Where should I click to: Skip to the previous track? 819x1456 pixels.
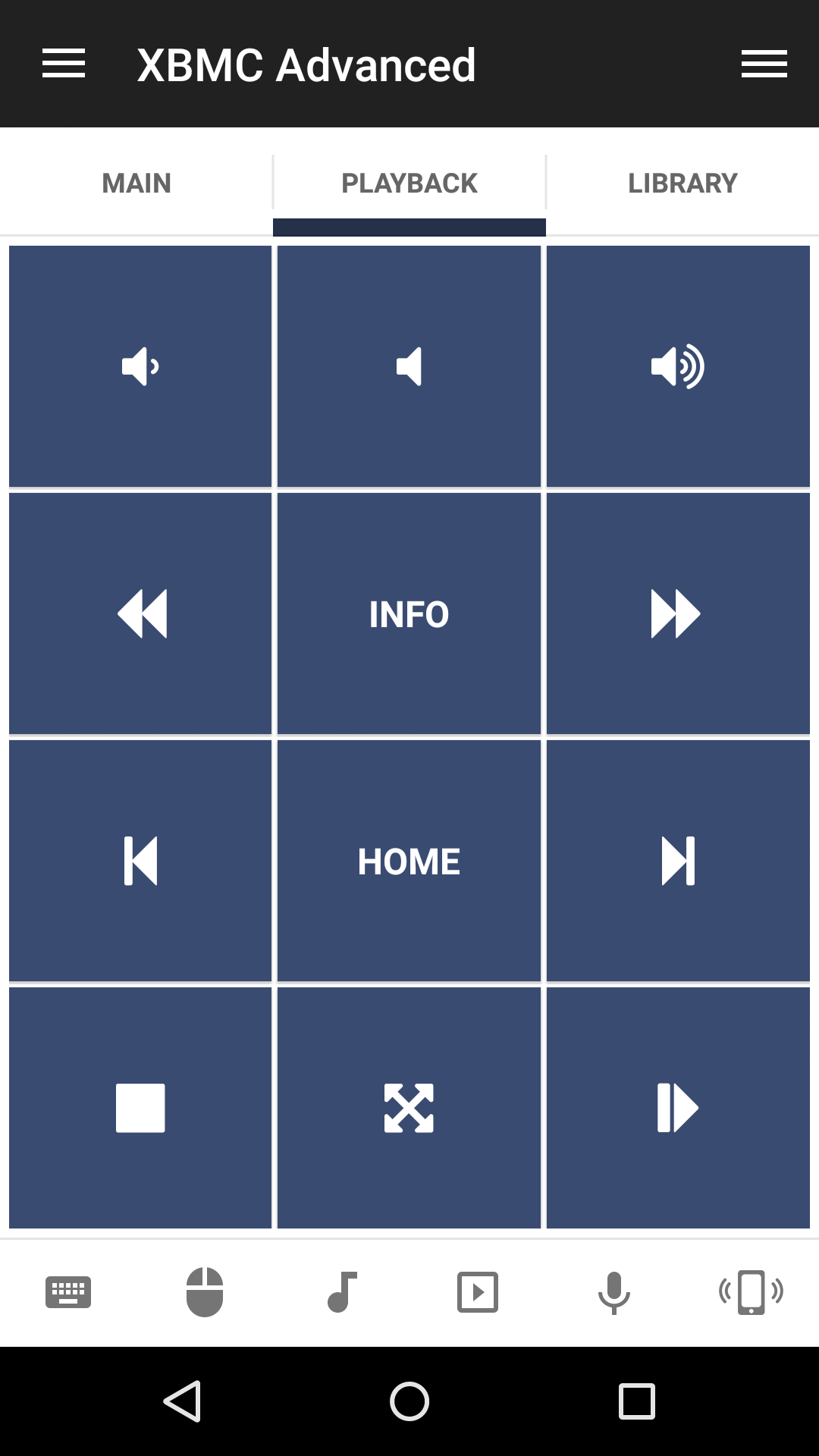pos(140,861)
